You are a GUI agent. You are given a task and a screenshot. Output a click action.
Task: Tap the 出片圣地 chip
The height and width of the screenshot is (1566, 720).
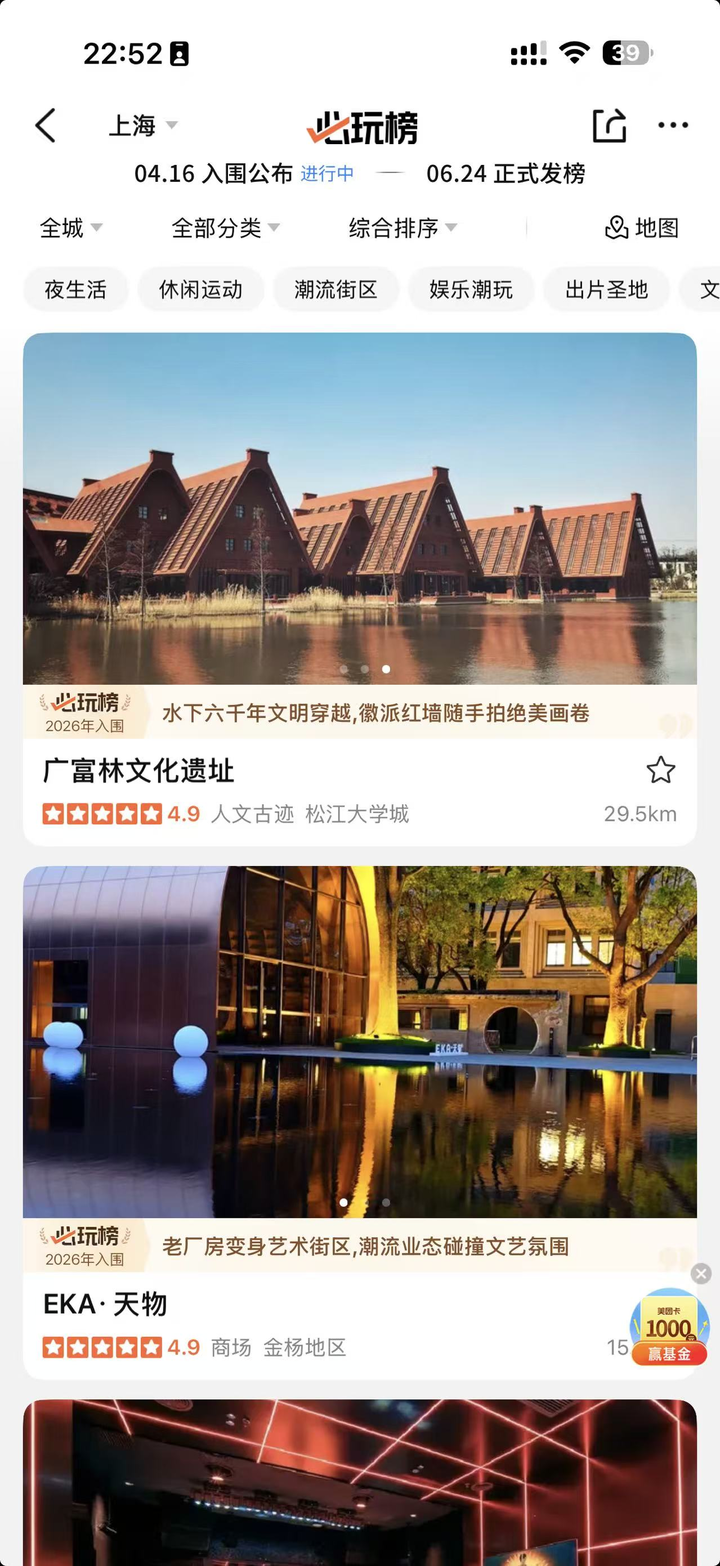click(606, 290)
